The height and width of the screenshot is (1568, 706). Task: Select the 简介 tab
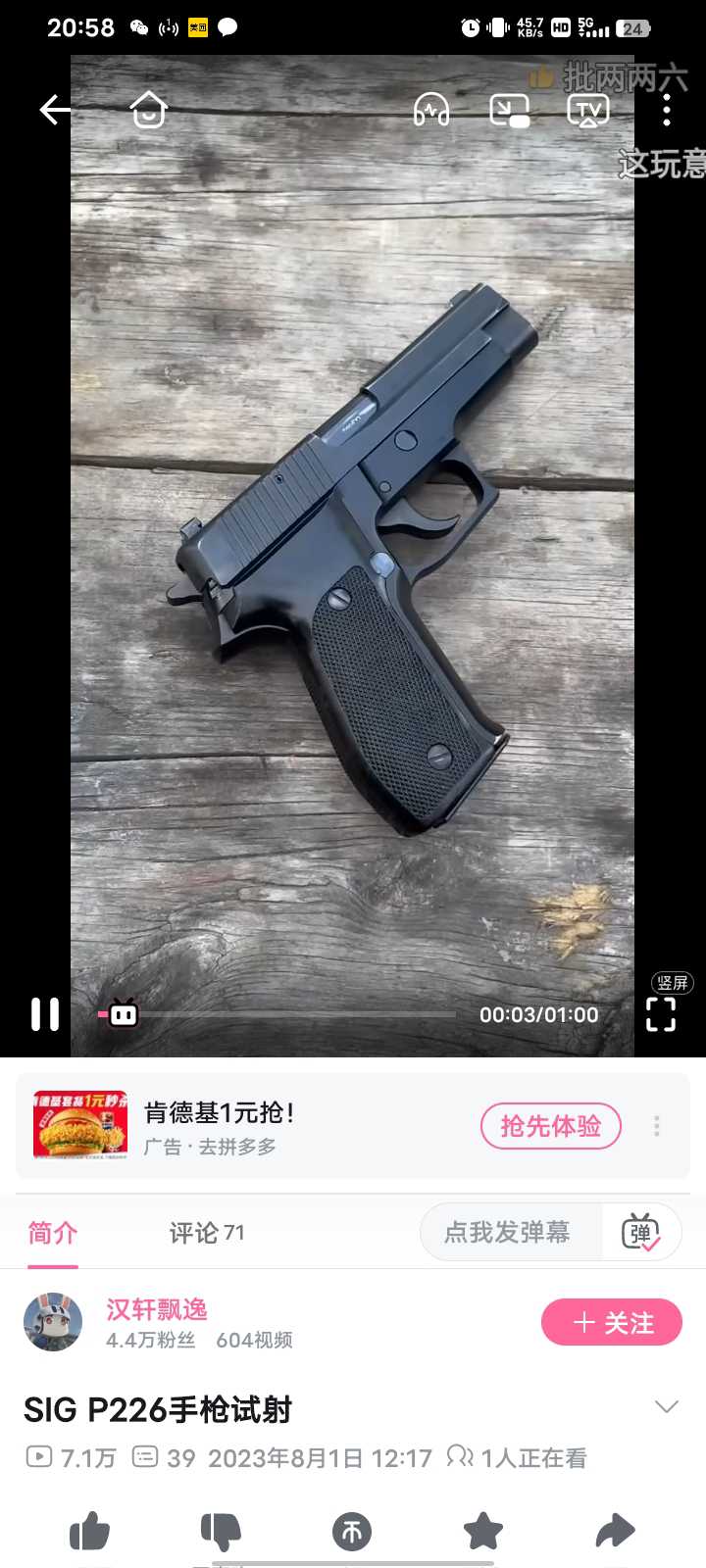53,1233
